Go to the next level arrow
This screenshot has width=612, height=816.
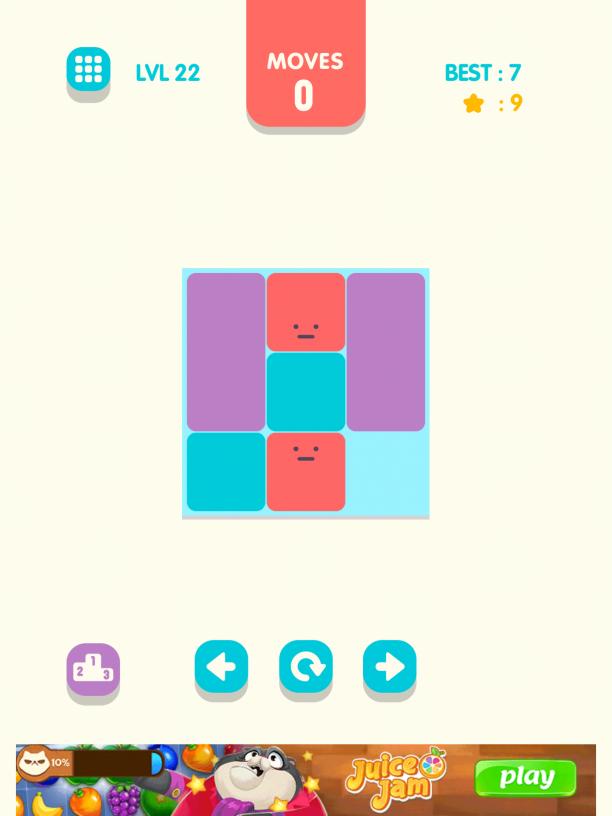click(389, 666)
